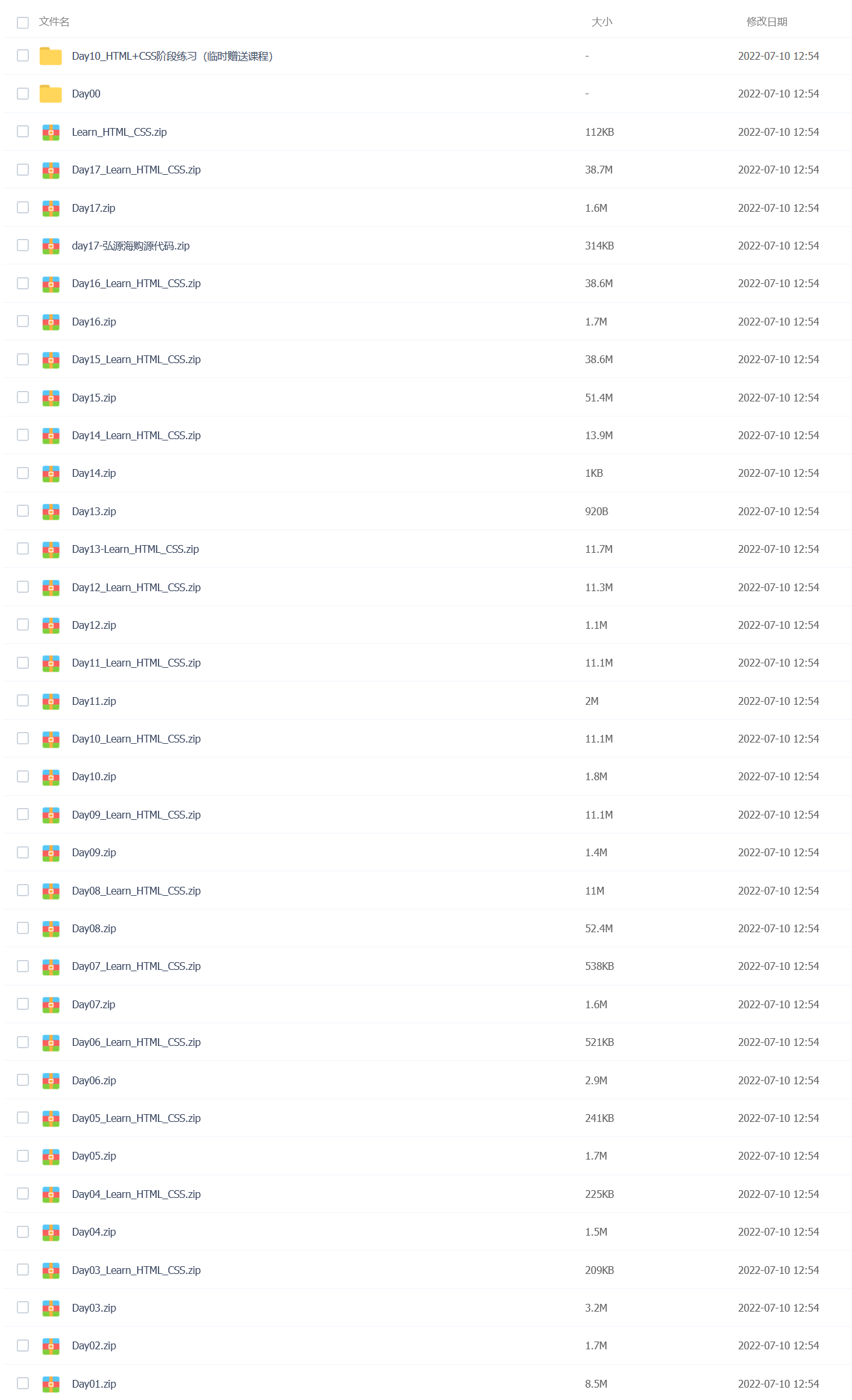
Task: Open Day13-Learn_HTML_CSS.zip
Action: pos(135,550)
